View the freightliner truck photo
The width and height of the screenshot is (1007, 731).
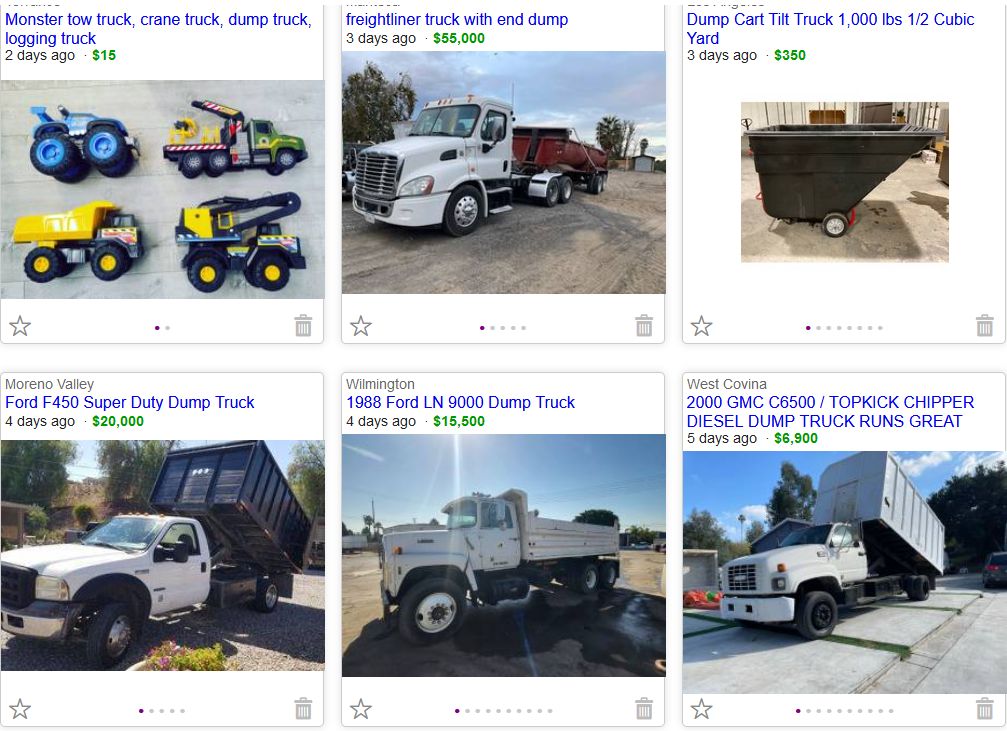pos(503,172)
